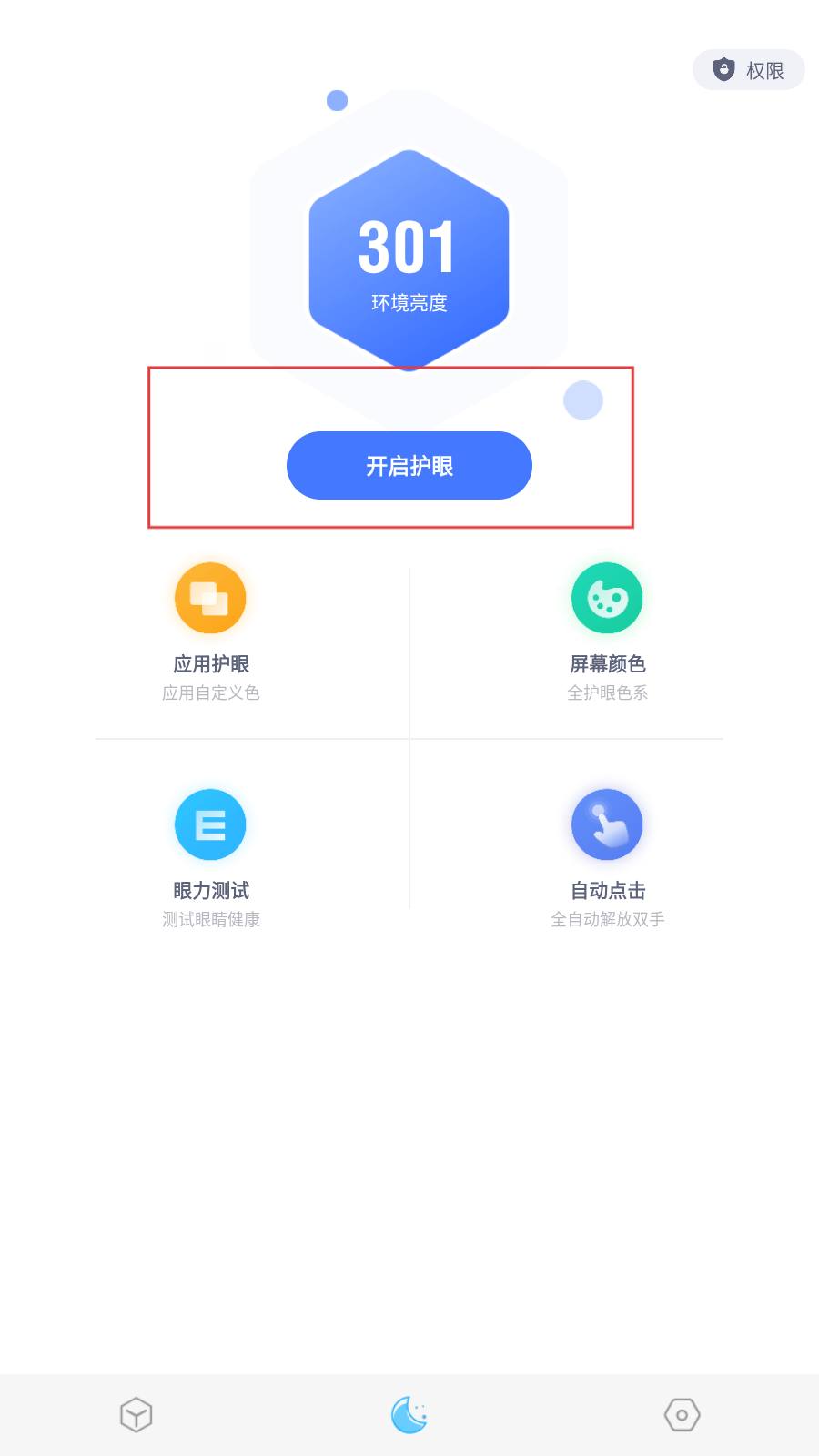Open 屏幕颜色 screen color options
This screenshot has width=819, height=1456.
click(607, 630)
